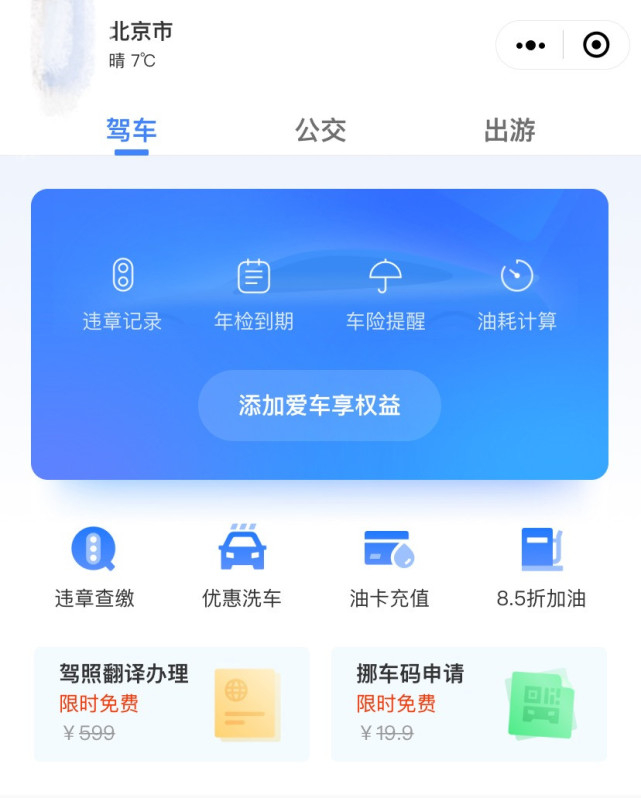Screen dimensions: 641x798
Task: Open 车险提醒
Action: [385, 294]
